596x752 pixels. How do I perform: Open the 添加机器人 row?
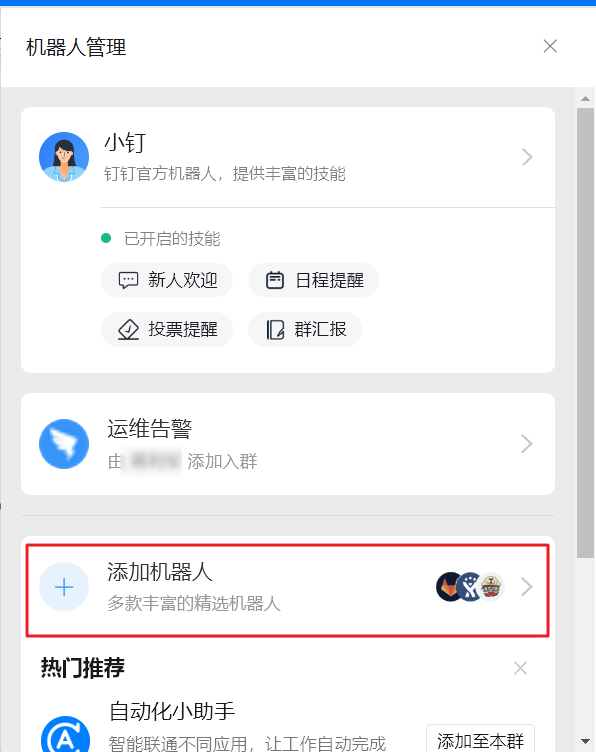pyautogui.click(x=288, y=588)
